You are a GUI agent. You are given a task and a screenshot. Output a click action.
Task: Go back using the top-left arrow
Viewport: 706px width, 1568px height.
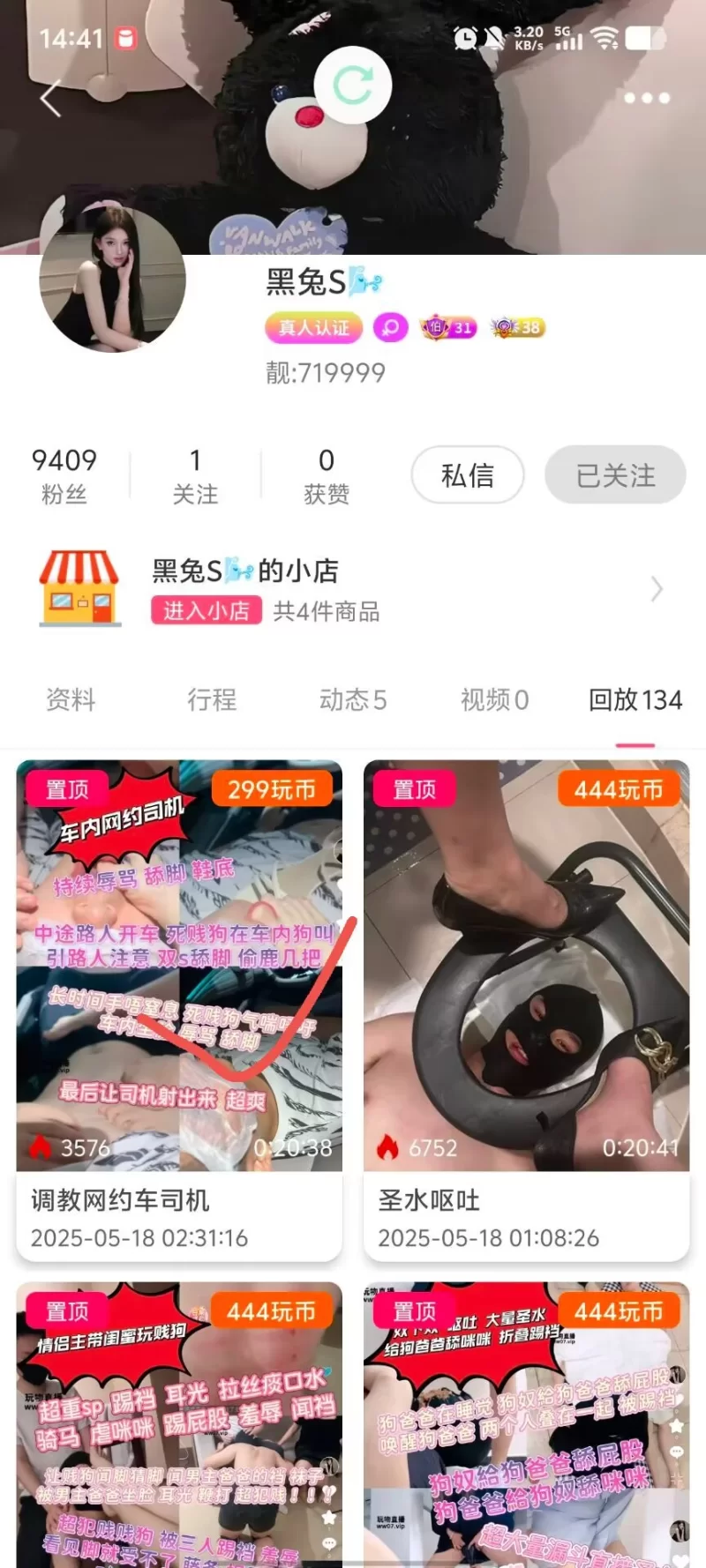click(51, 98)
